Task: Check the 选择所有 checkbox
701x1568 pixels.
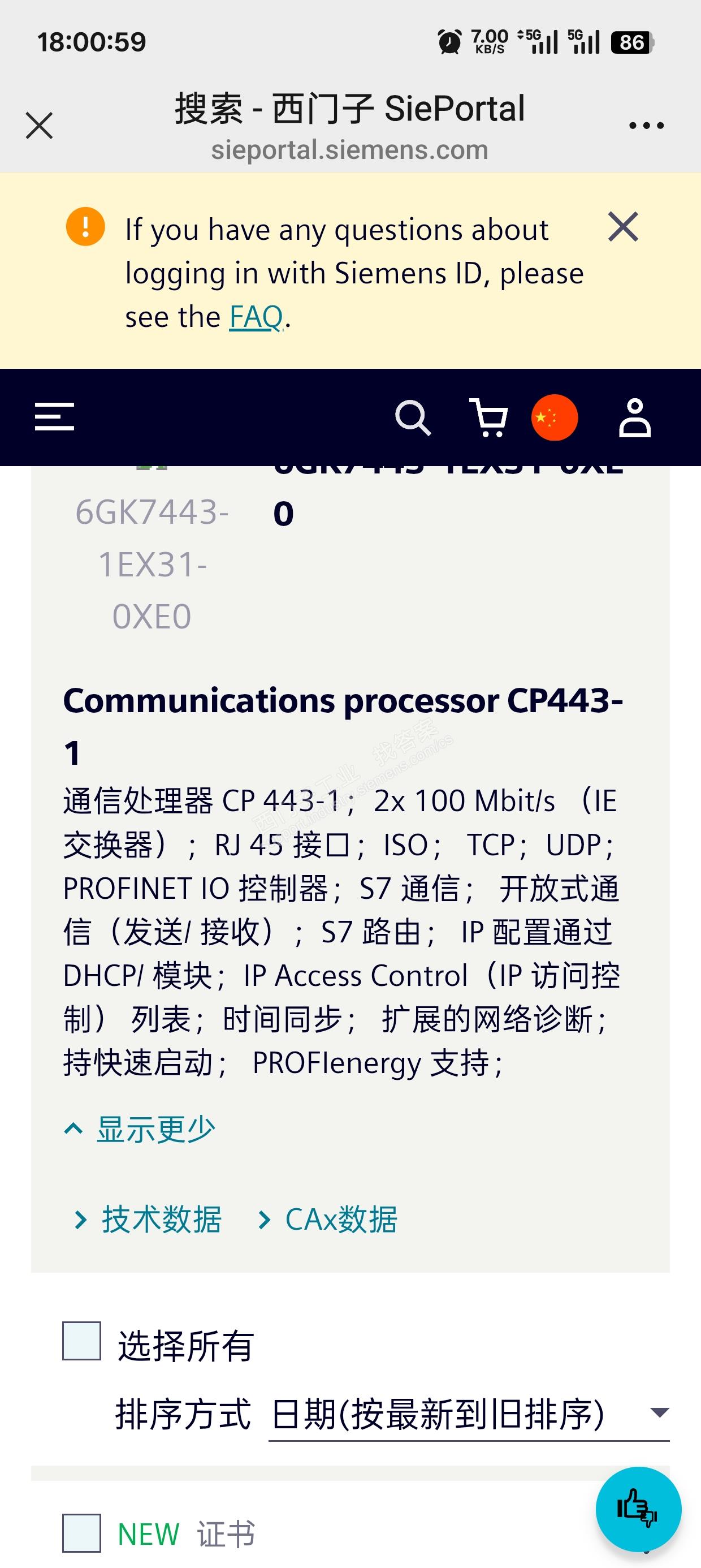Action: tap(81, 1341)
